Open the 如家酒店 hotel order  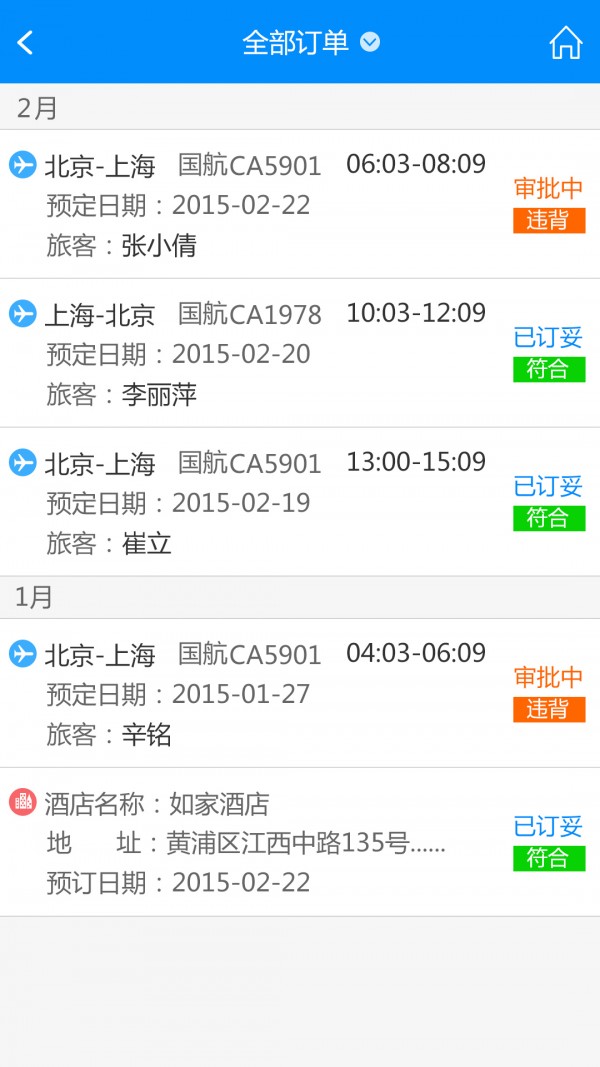point(300,842)
